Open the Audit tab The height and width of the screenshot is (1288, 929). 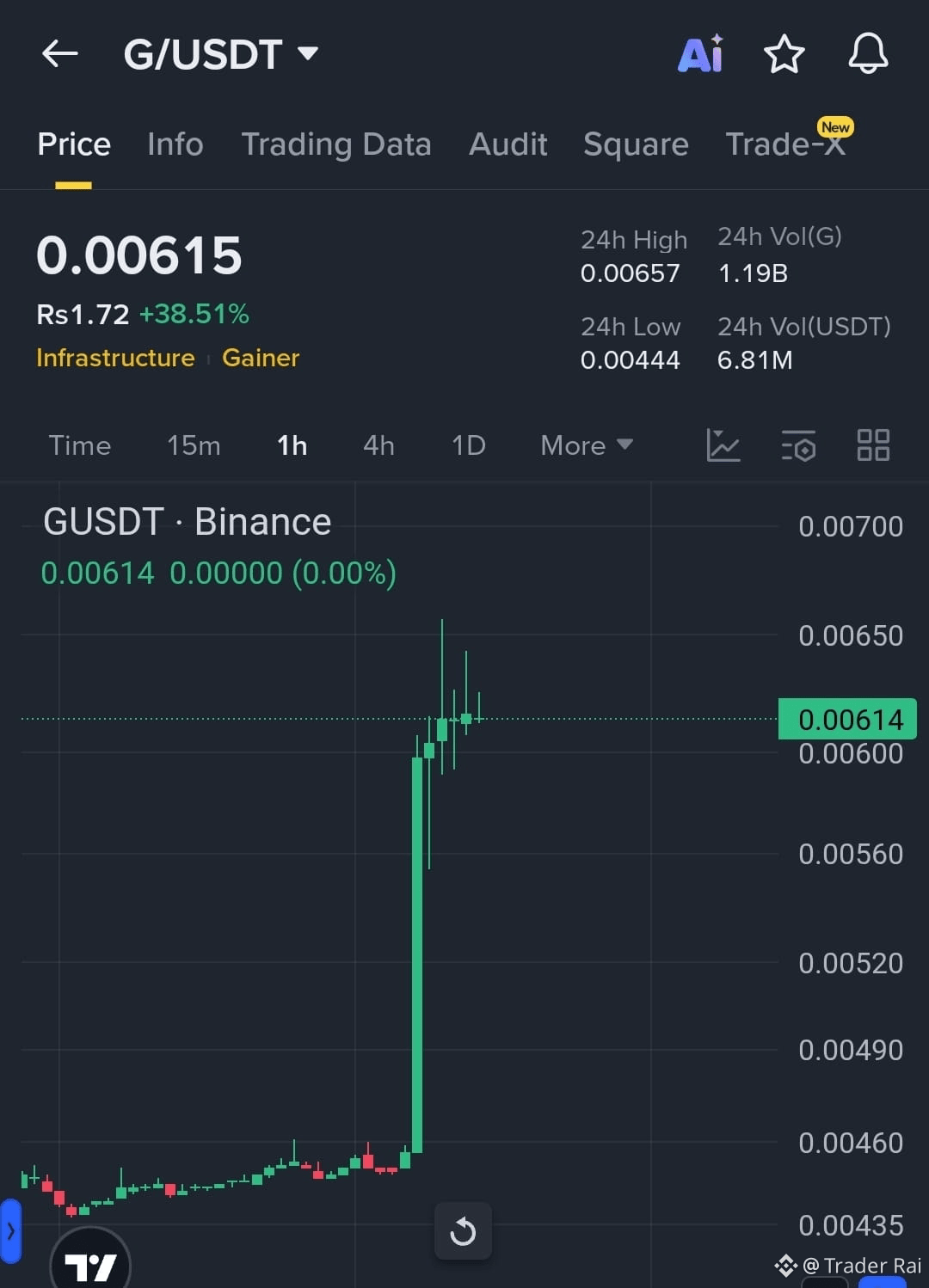coord(508,144)
